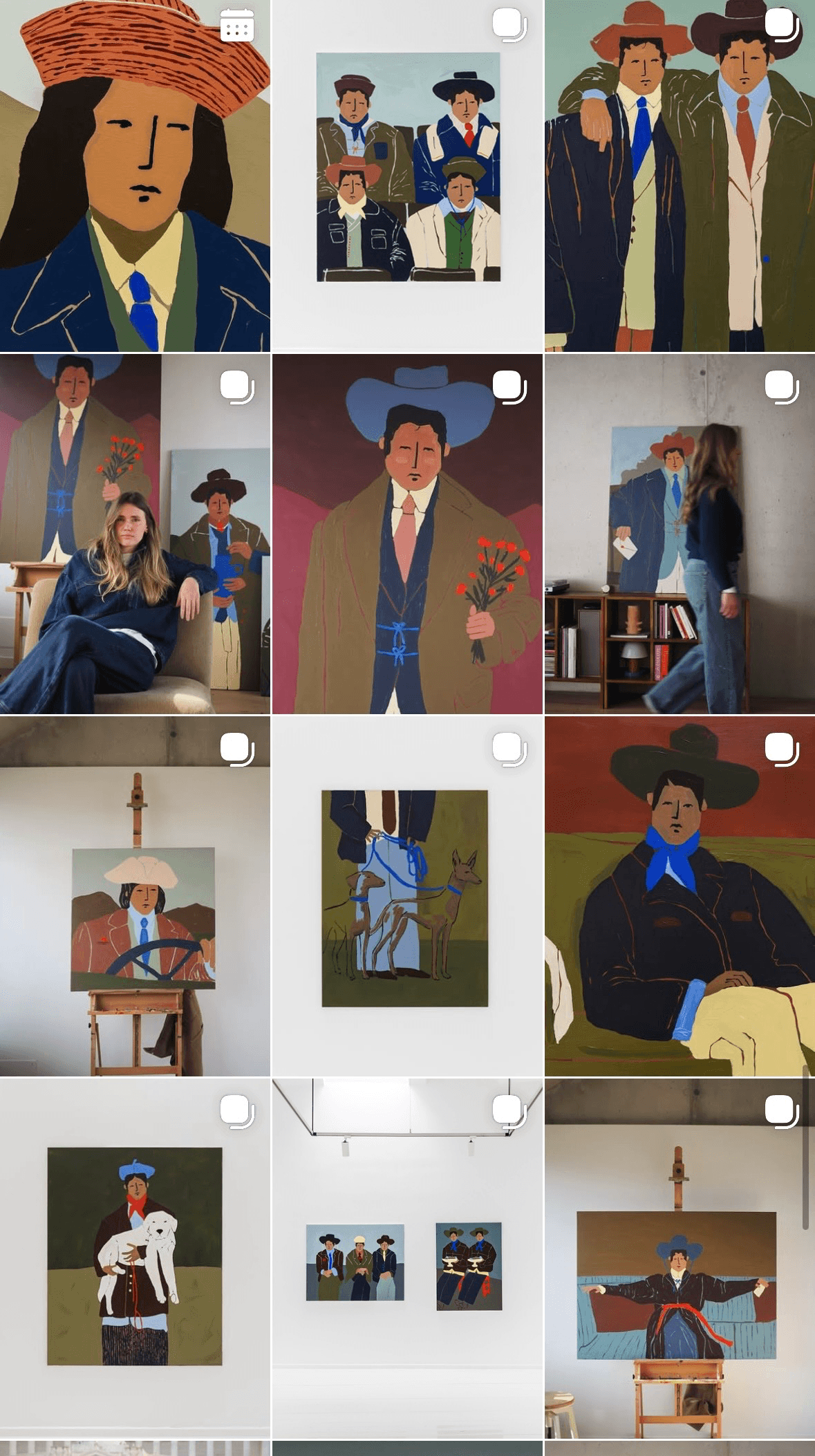Open the post of the orange straw hat portrait
Image resolution: width=815 pixels, height=1456 pixels.
click(135, 176)
